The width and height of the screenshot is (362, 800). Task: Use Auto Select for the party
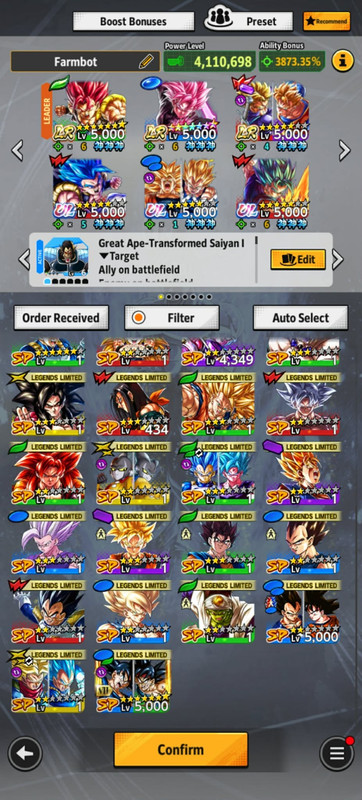coord(301,318)
